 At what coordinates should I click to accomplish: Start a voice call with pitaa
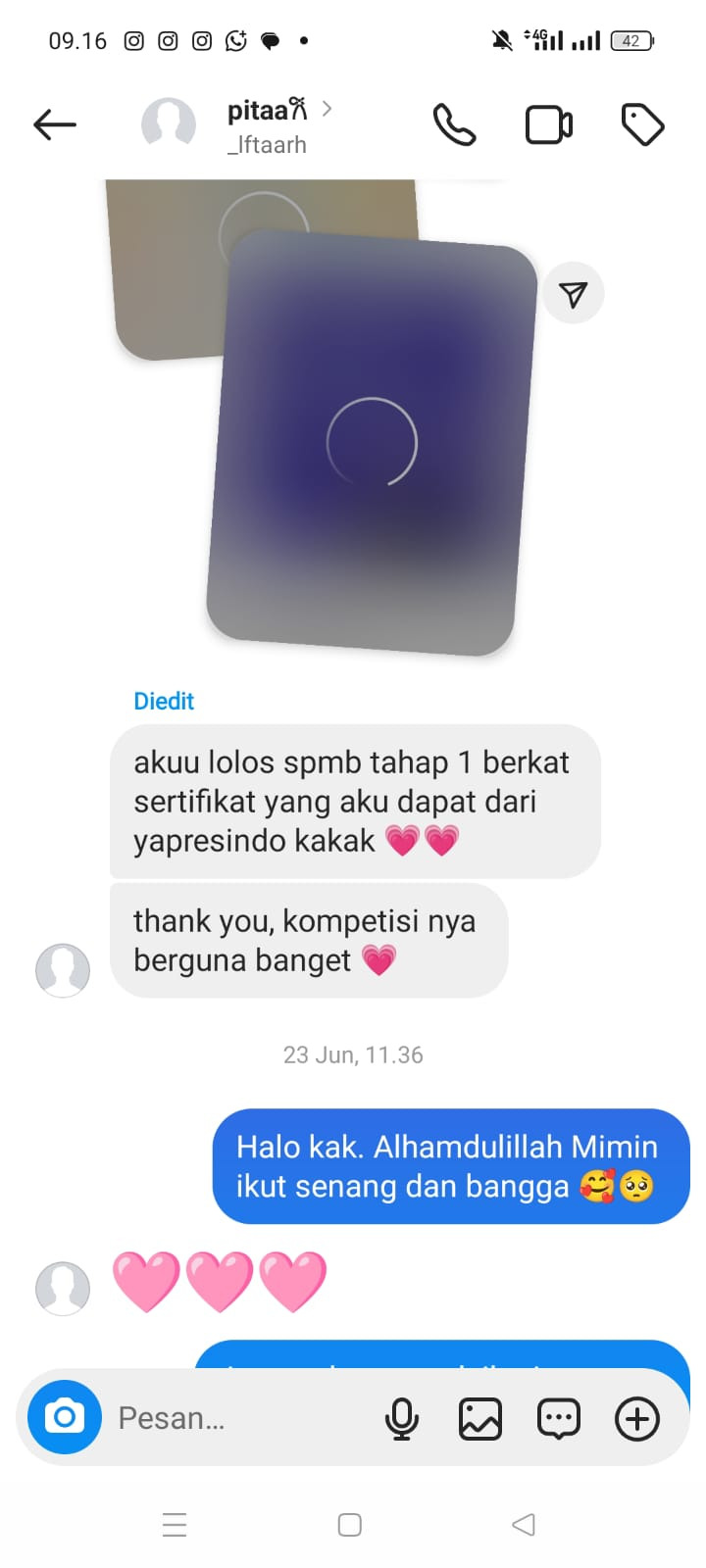click(x=454, y=124)
